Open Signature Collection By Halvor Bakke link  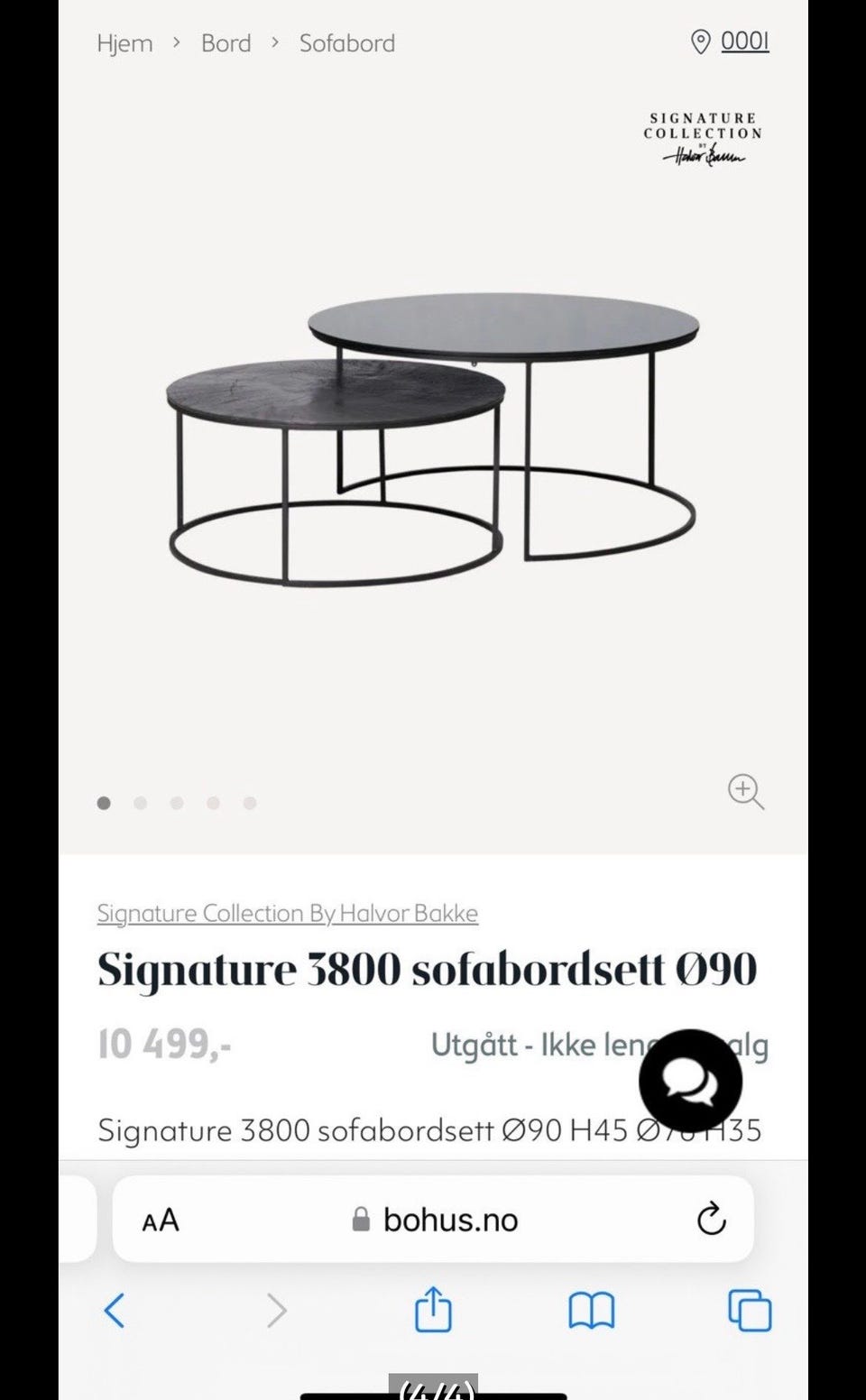point(288,913)
